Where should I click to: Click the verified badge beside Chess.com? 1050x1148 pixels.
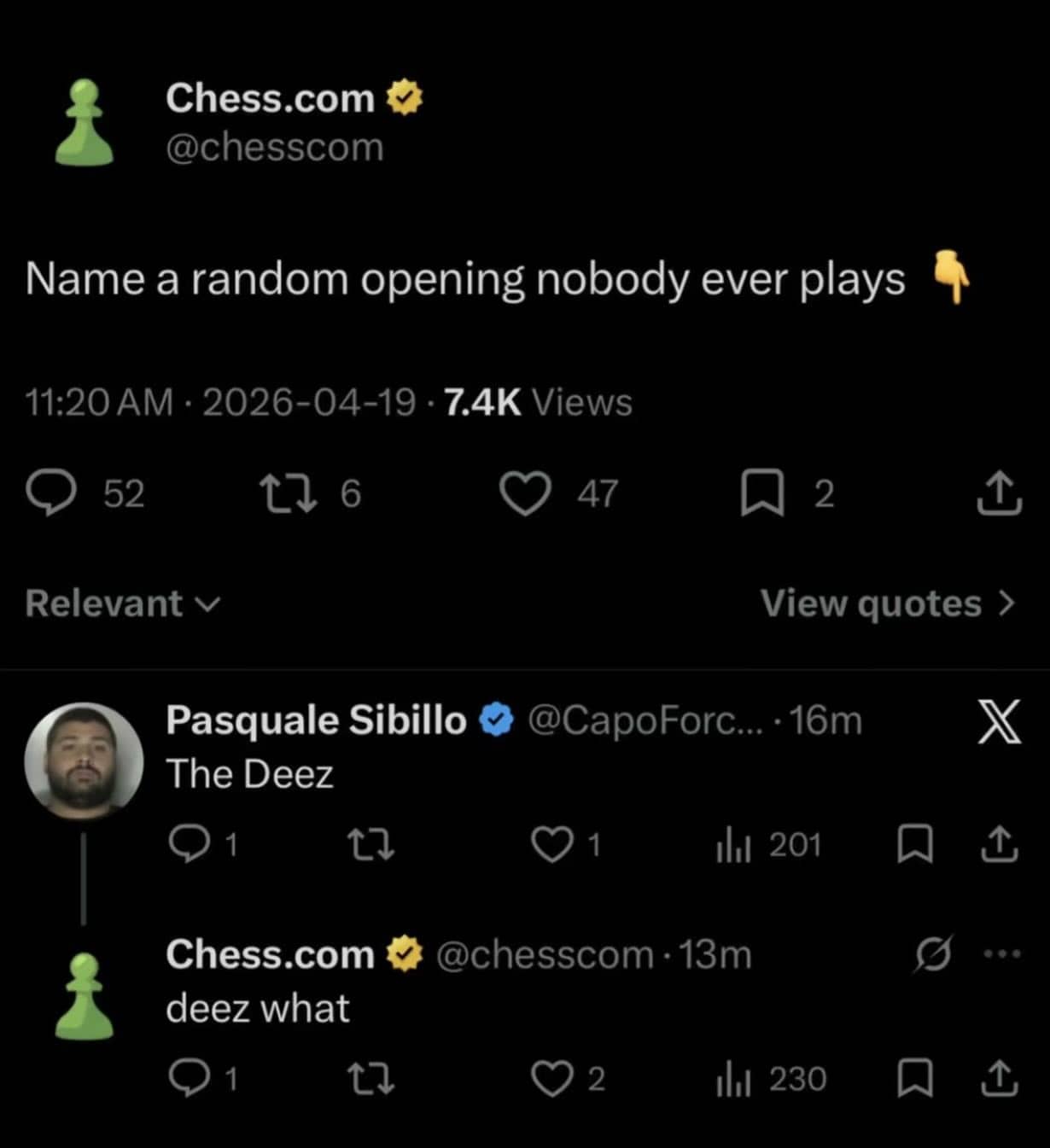405,96
